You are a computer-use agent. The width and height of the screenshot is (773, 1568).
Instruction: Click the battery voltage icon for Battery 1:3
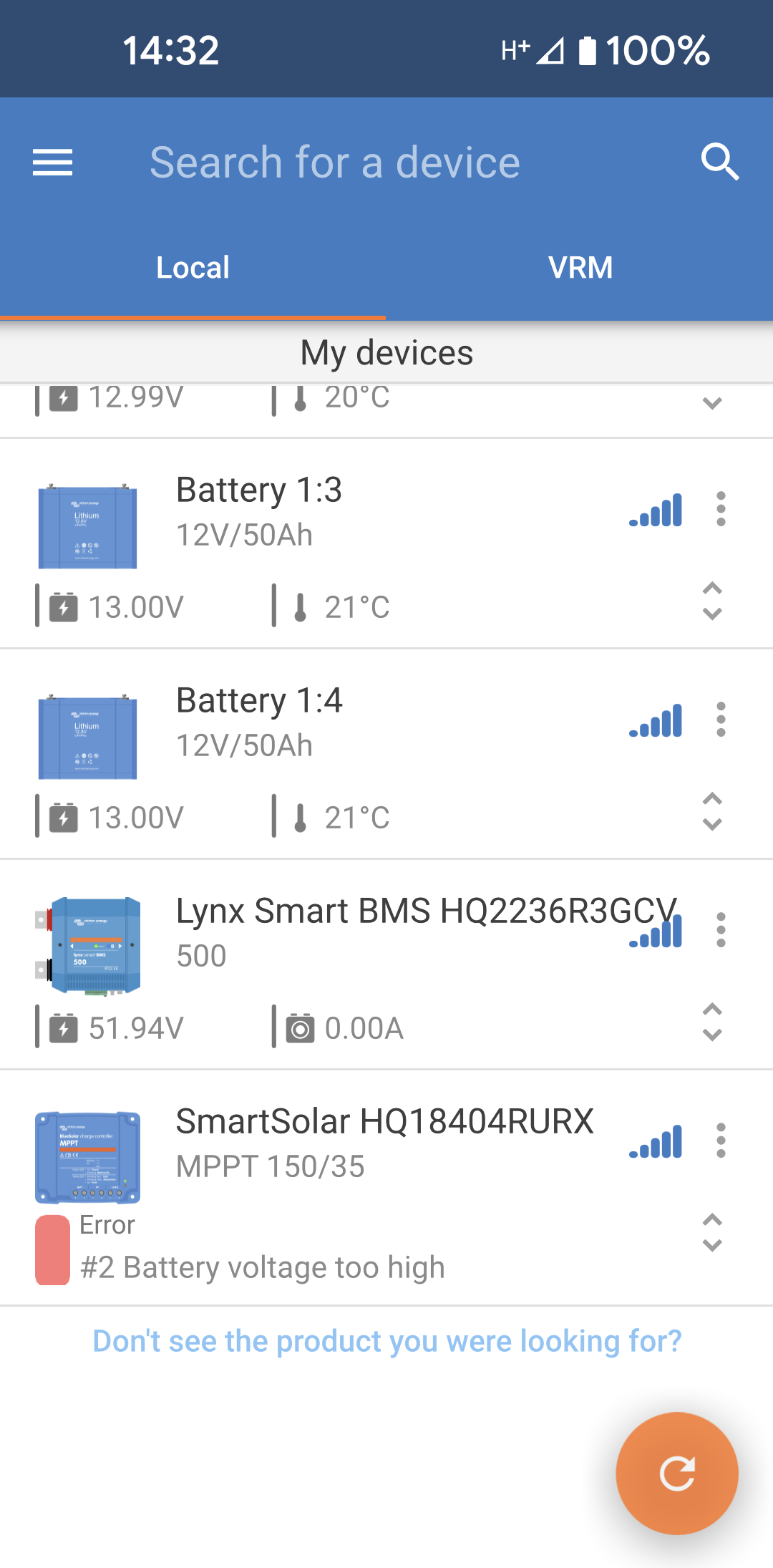[64, 606]
